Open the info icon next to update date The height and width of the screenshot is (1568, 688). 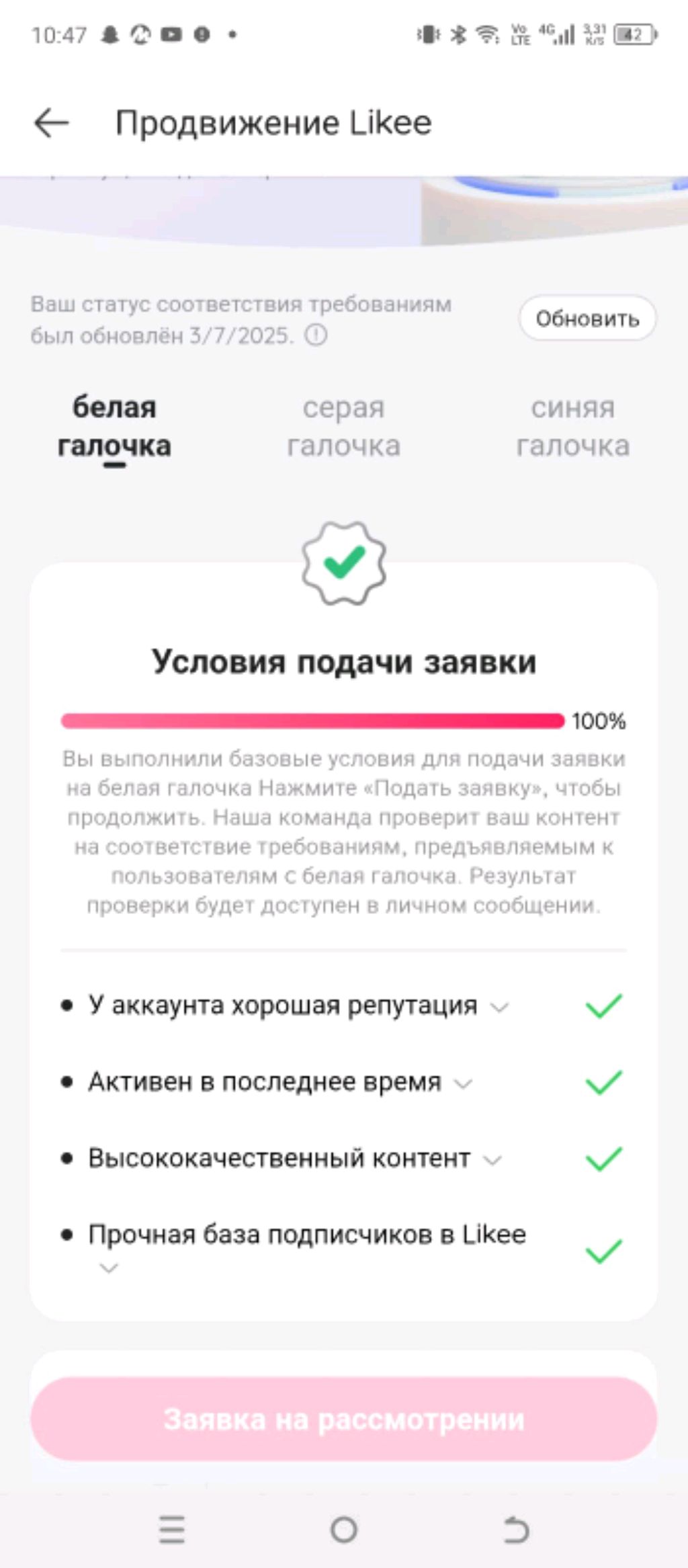pos(316,335)
